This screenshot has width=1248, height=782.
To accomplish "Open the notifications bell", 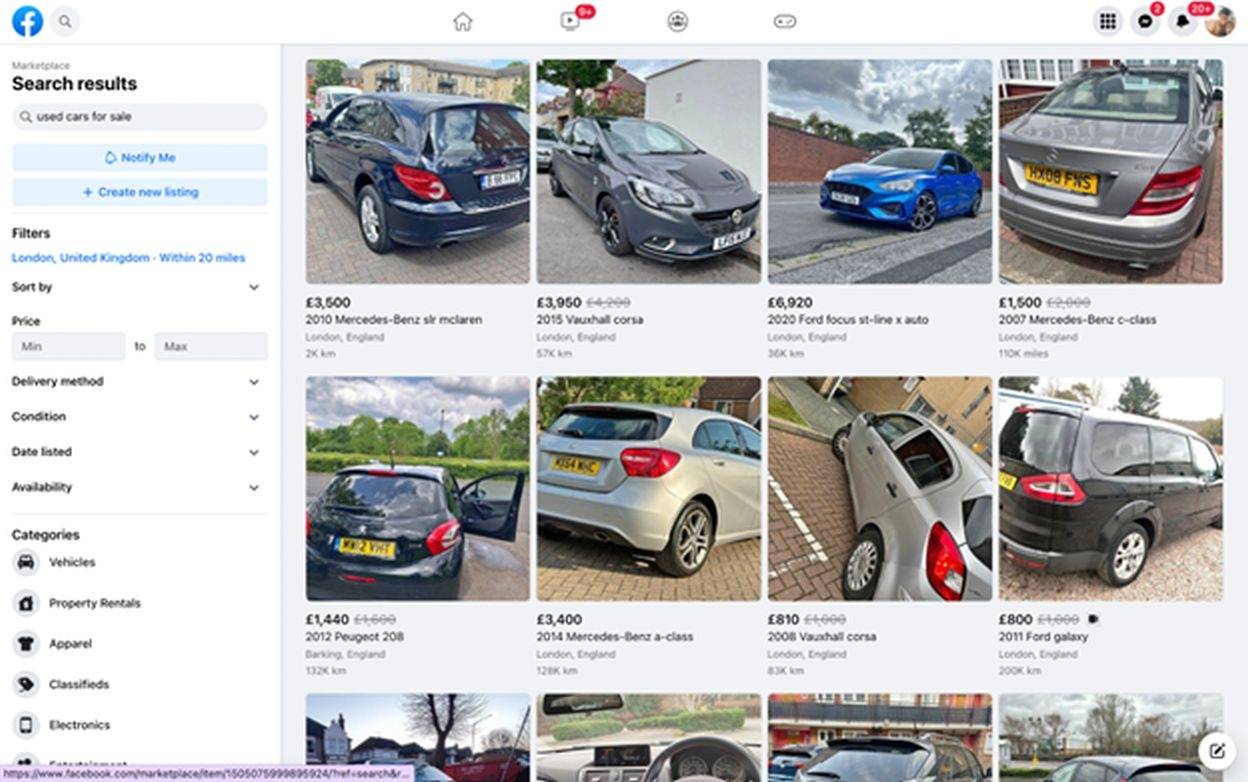I will 1183,21.
